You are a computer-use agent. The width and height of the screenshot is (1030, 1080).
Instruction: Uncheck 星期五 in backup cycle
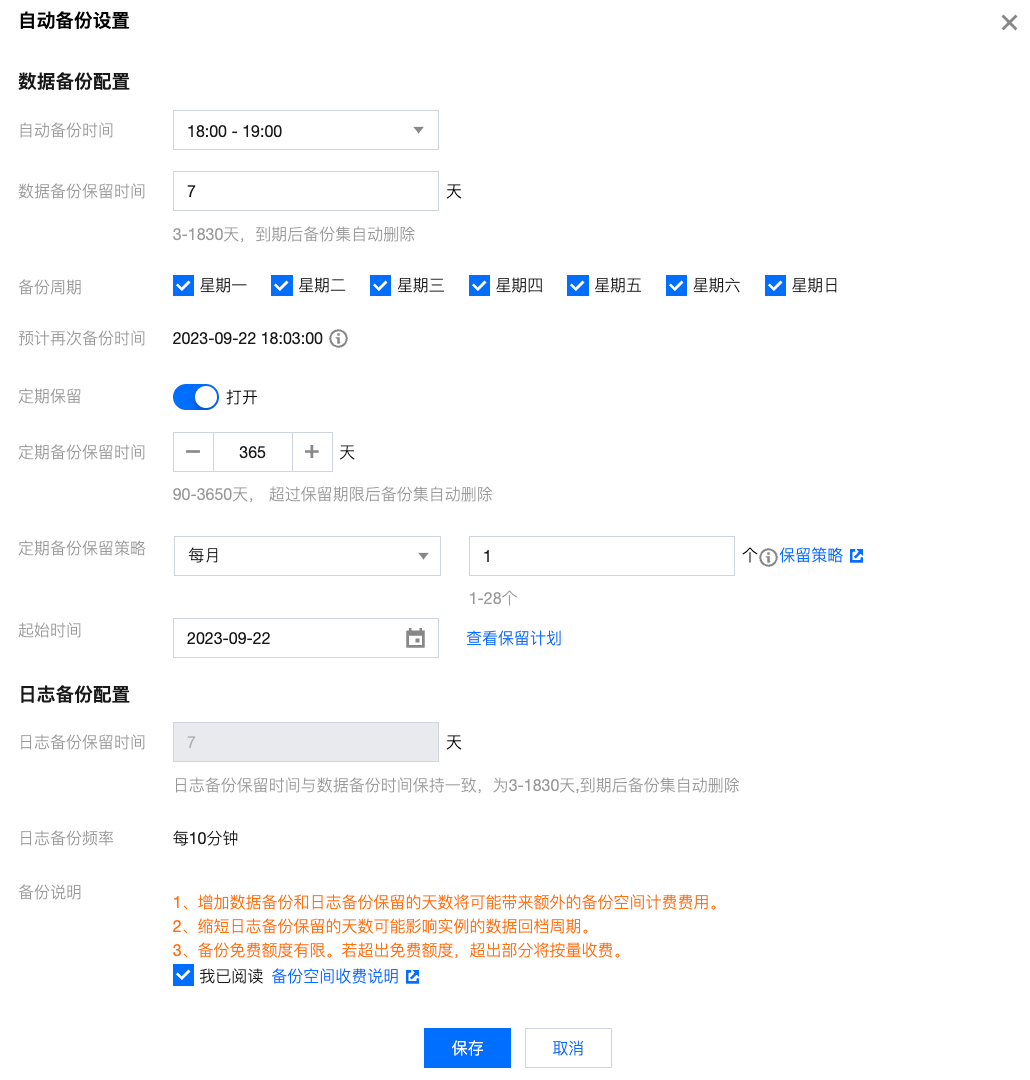point(577,286)
